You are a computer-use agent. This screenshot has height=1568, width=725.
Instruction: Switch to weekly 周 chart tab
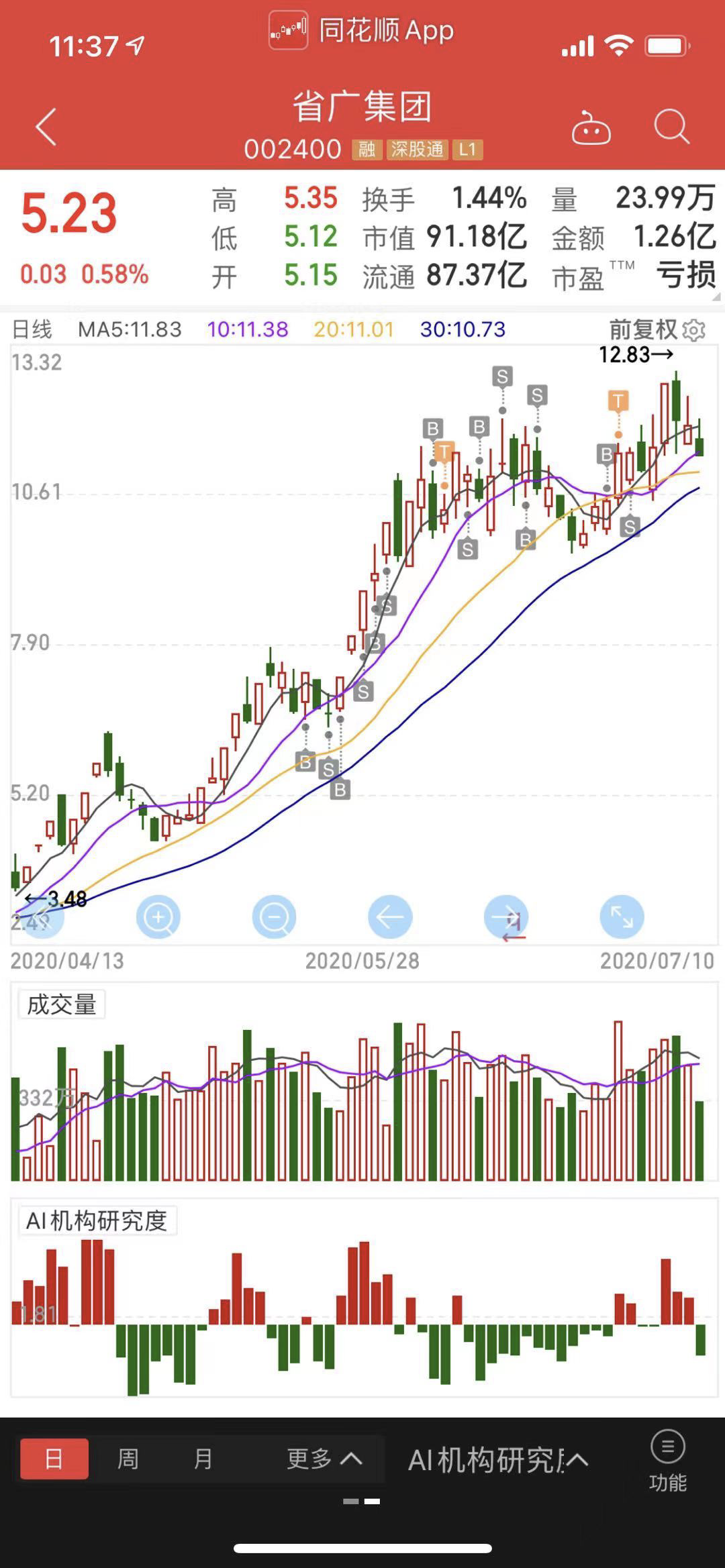tap(128, 1459)
